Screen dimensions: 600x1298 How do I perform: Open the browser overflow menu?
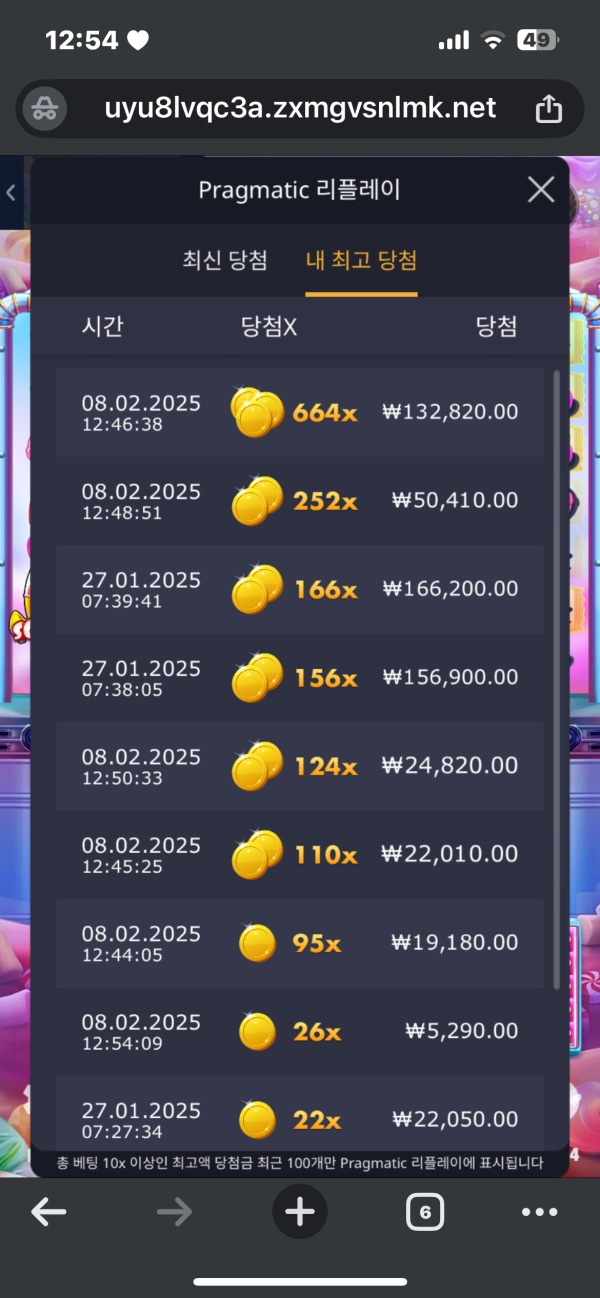pyautogui.click(x=540, y=1213)
